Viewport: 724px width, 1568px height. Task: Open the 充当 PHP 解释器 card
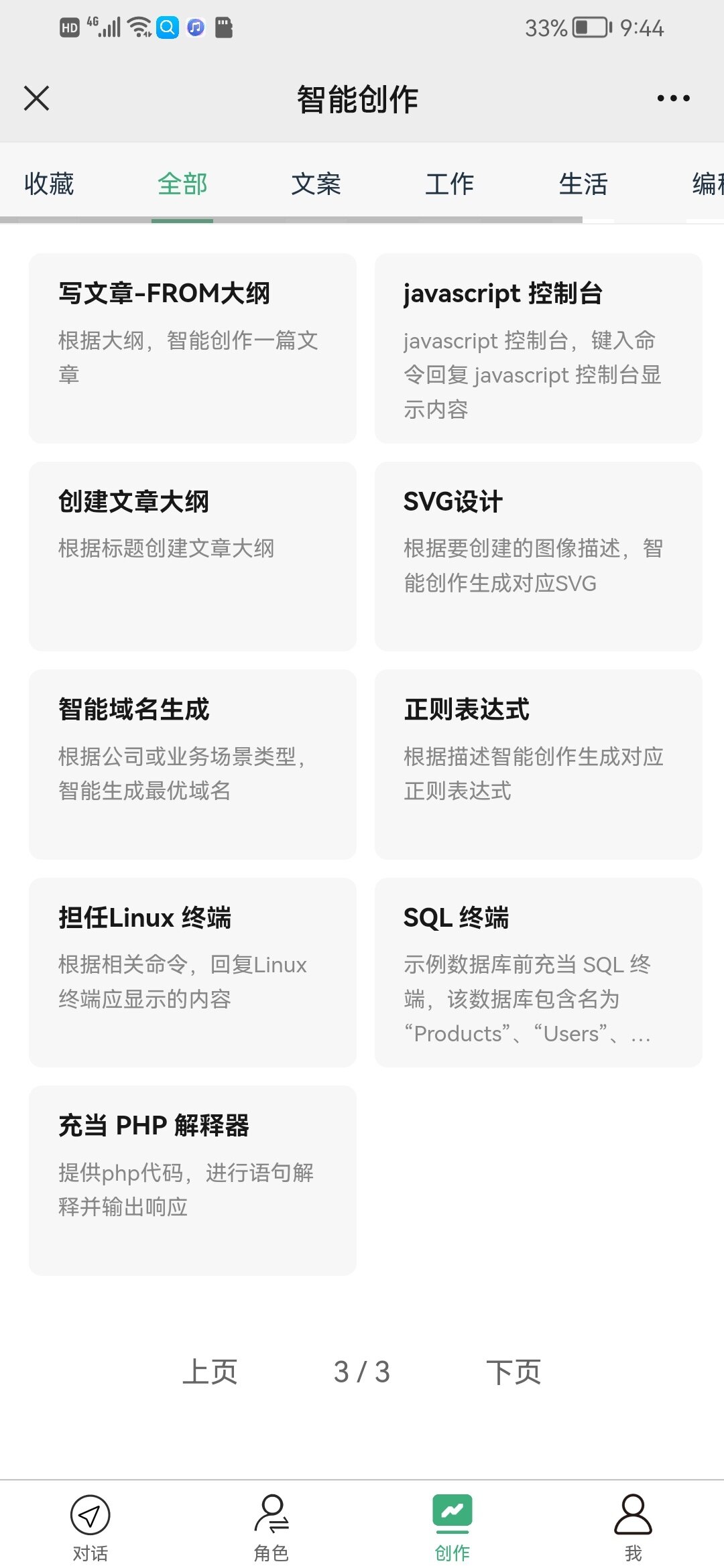pos(192,1181)
